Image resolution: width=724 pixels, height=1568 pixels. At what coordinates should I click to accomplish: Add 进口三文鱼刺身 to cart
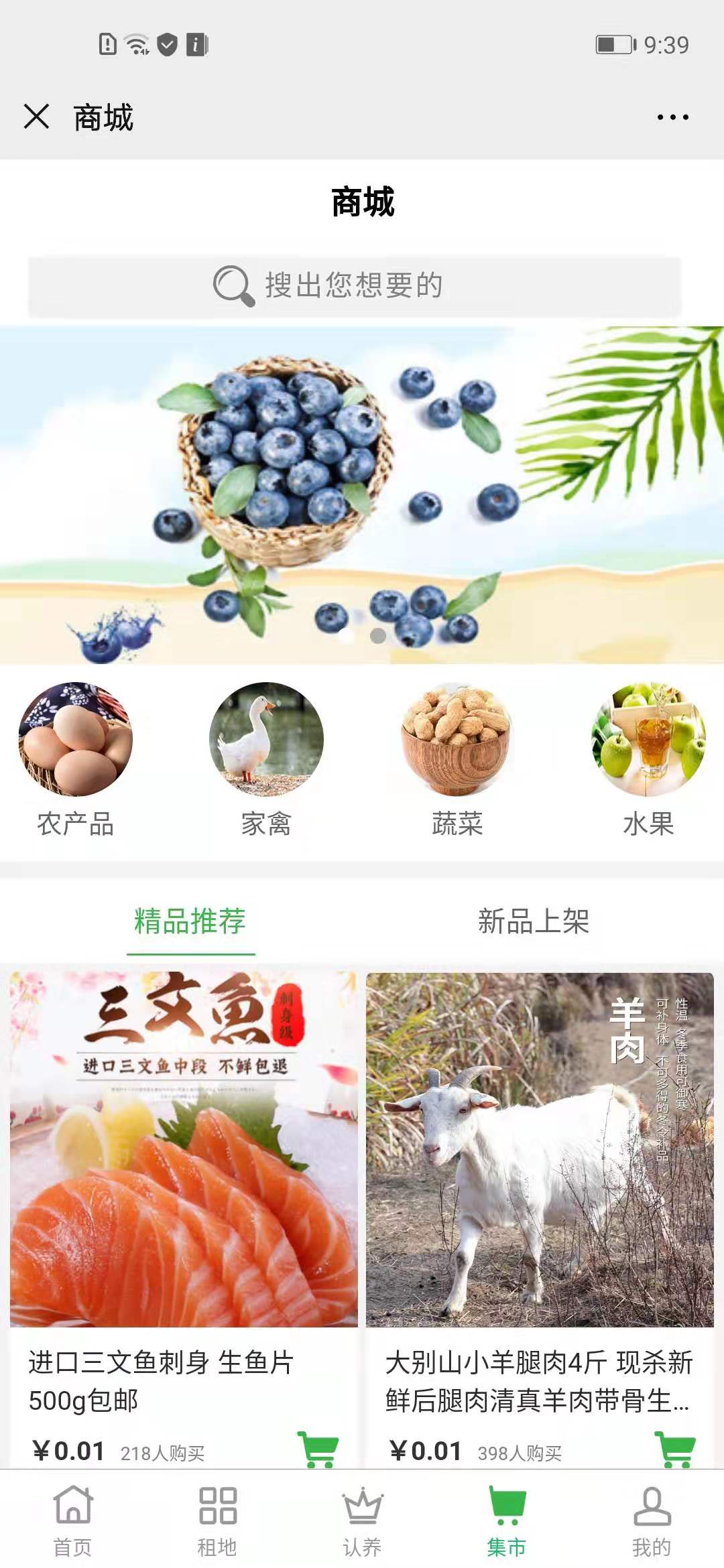pos(318,1449)
